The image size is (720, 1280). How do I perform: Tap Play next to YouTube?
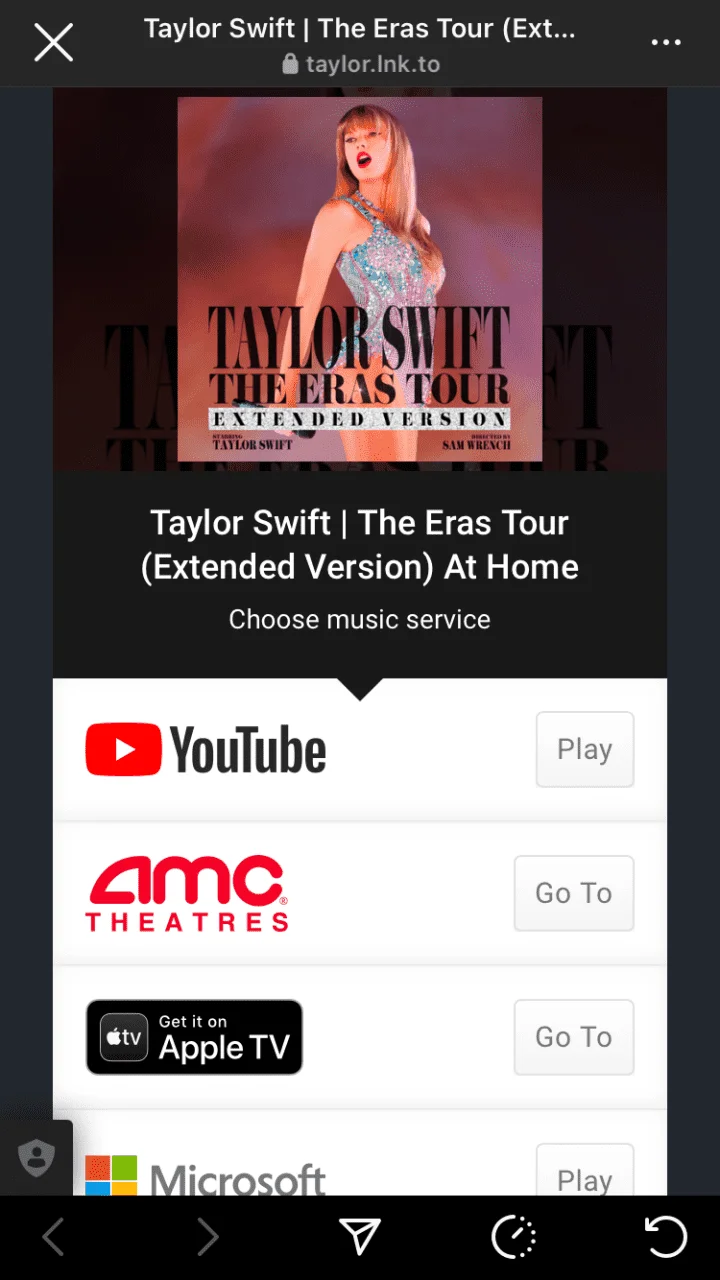point(585,749)
